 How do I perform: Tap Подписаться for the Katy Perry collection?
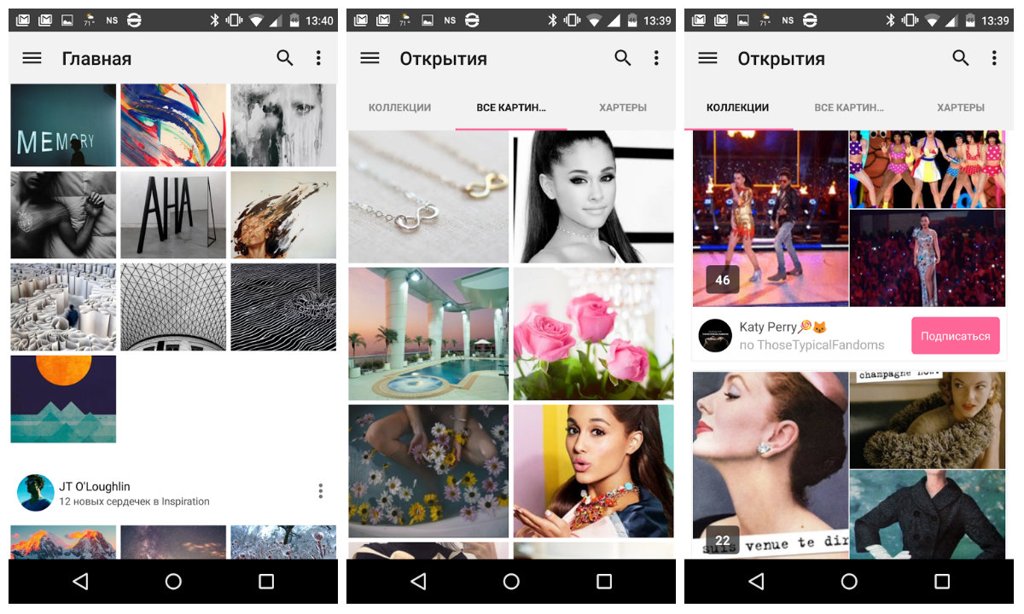[x=955, y=336]
